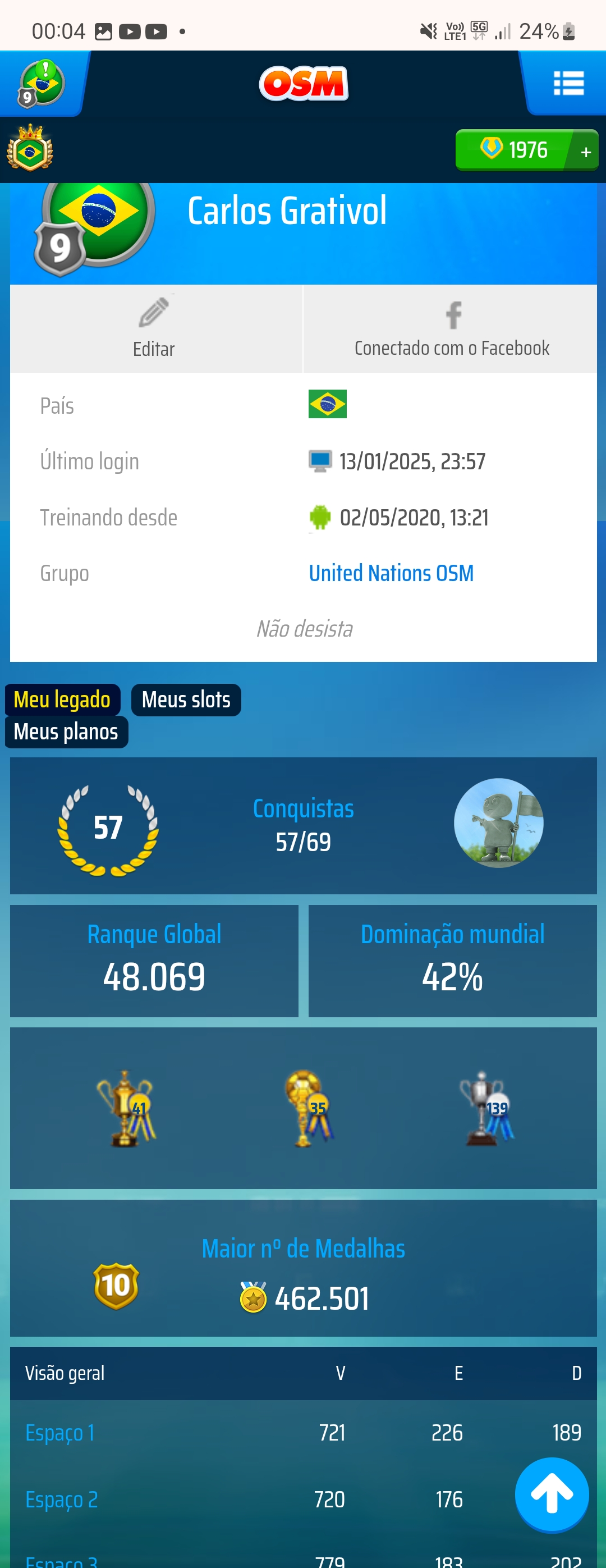View the silver trophy with 139

point(486,1108)
